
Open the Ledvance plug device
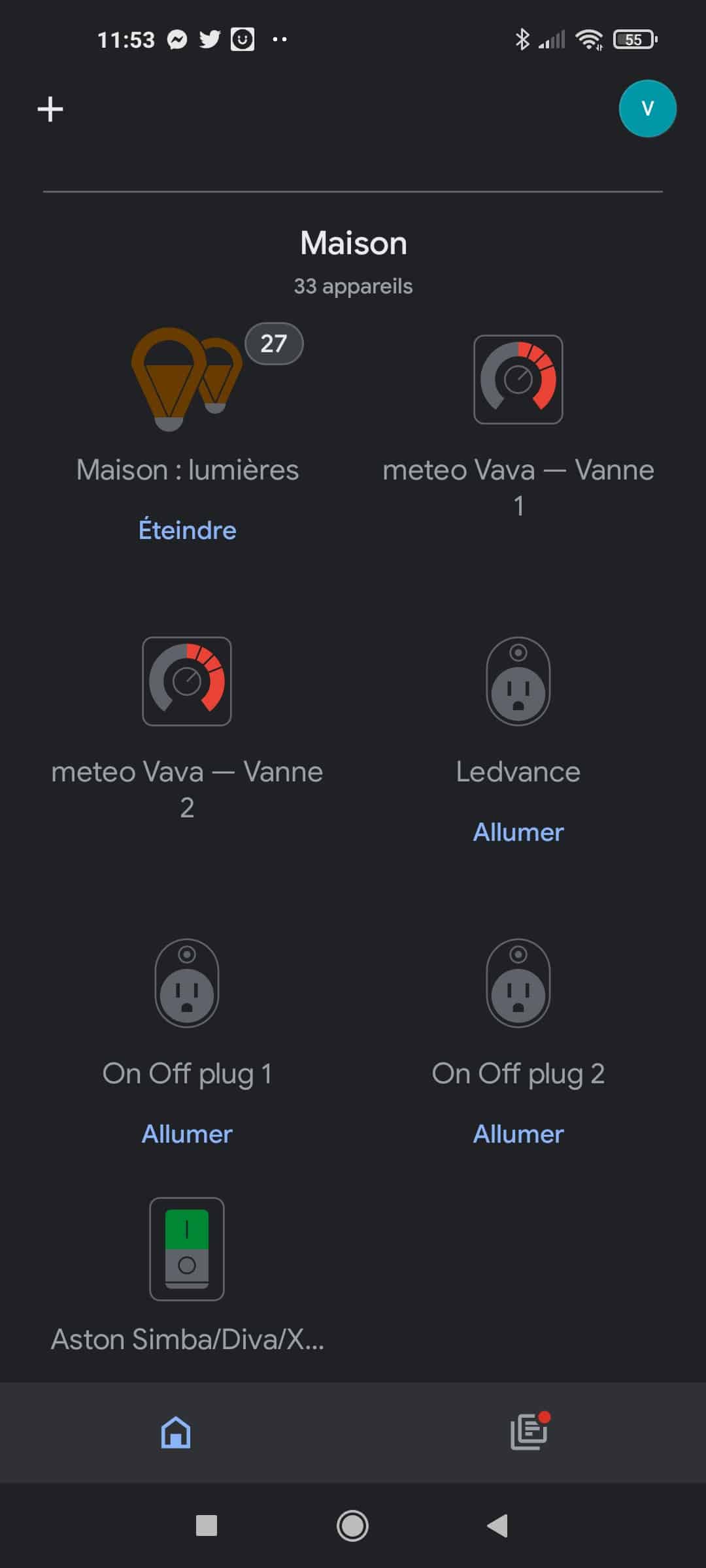[x=518, y=681]
